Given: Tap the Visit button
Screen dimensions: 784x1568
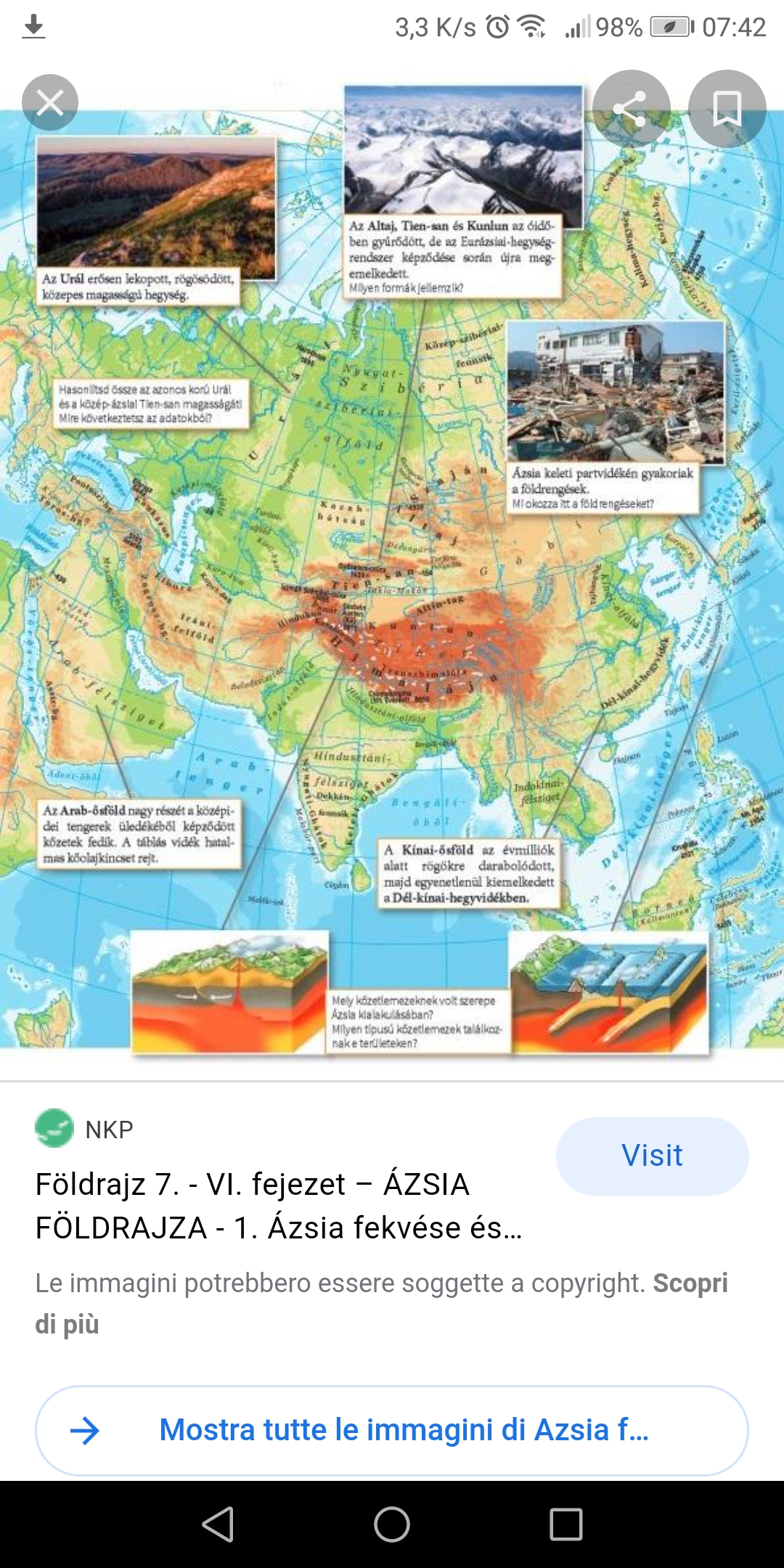Looking at the screenshot, I should 652,1156.
